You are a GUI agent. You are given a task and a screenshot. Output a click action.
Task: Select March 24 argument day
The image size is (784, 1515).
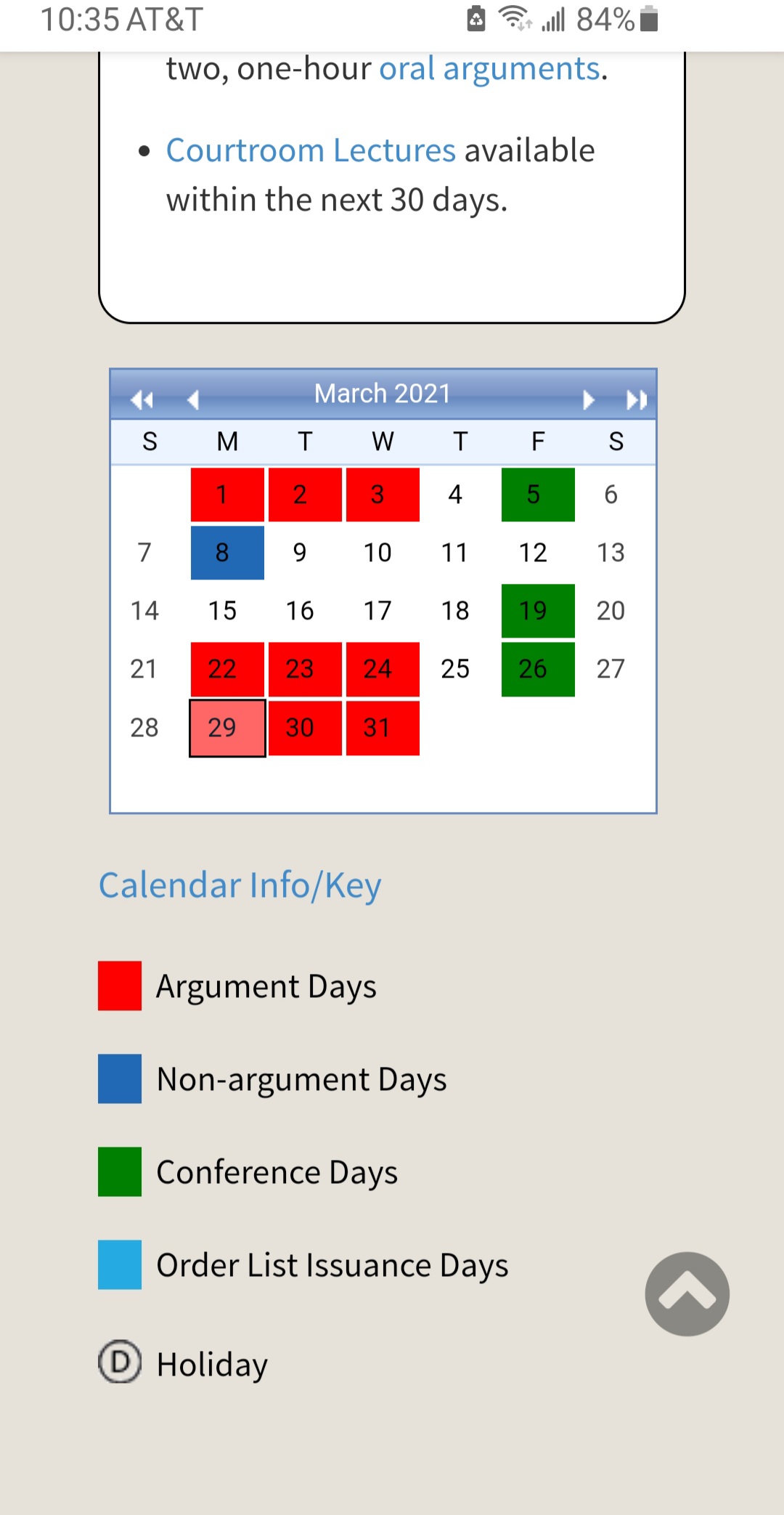click(383, 669)
